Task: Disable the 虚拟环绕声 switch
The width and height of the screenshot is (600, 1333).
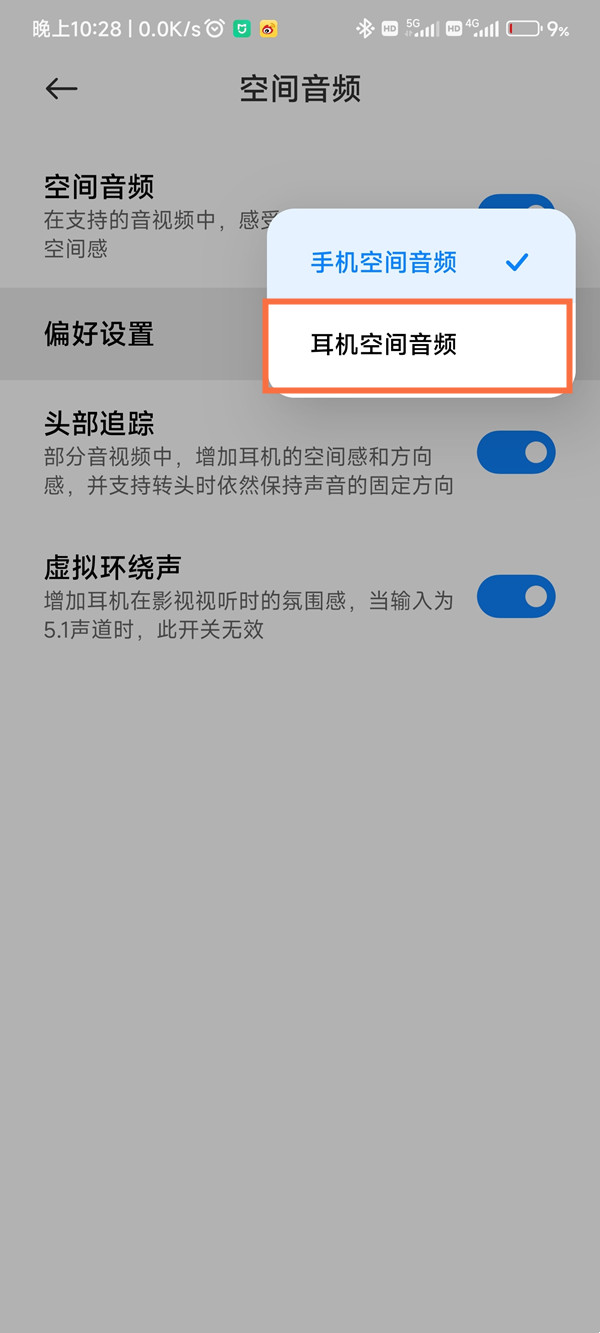Action: point(515,597)
